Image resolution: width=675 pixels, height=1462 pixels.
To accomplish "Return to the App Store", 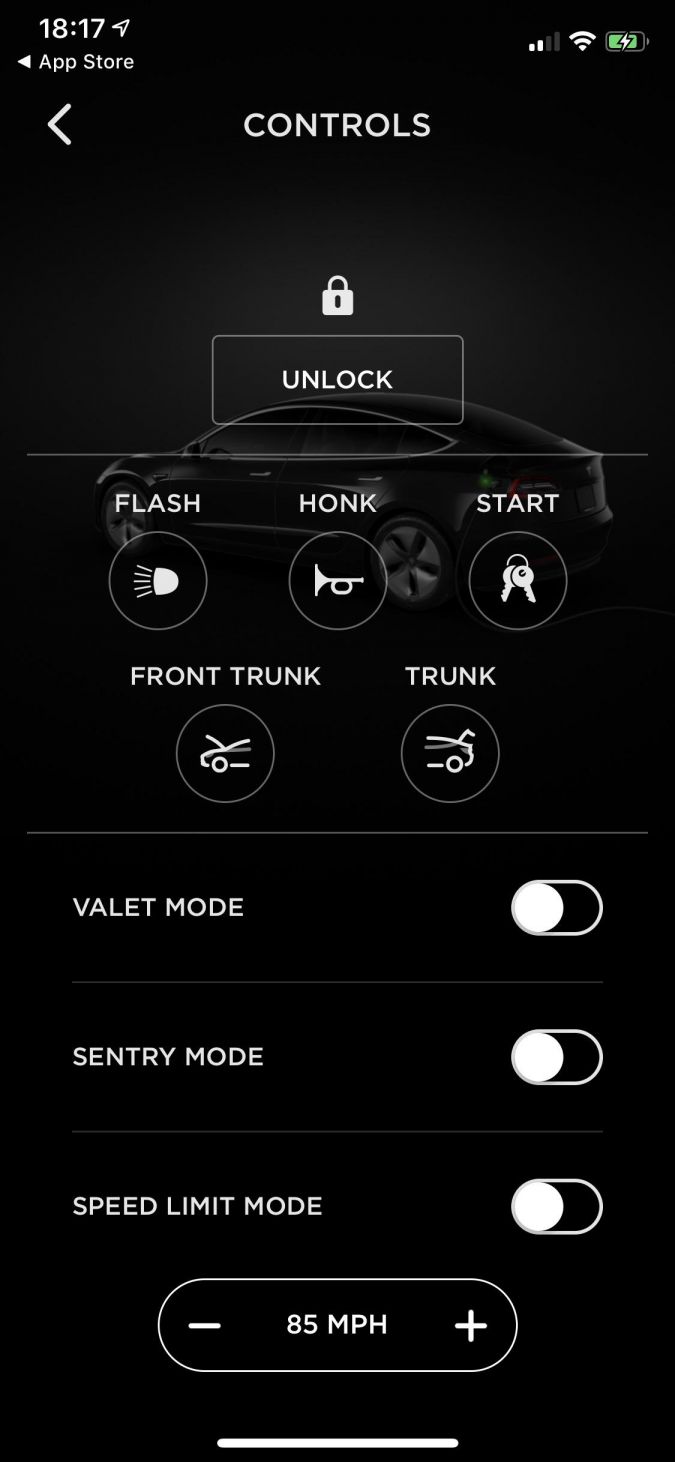I will pos(76,62).
